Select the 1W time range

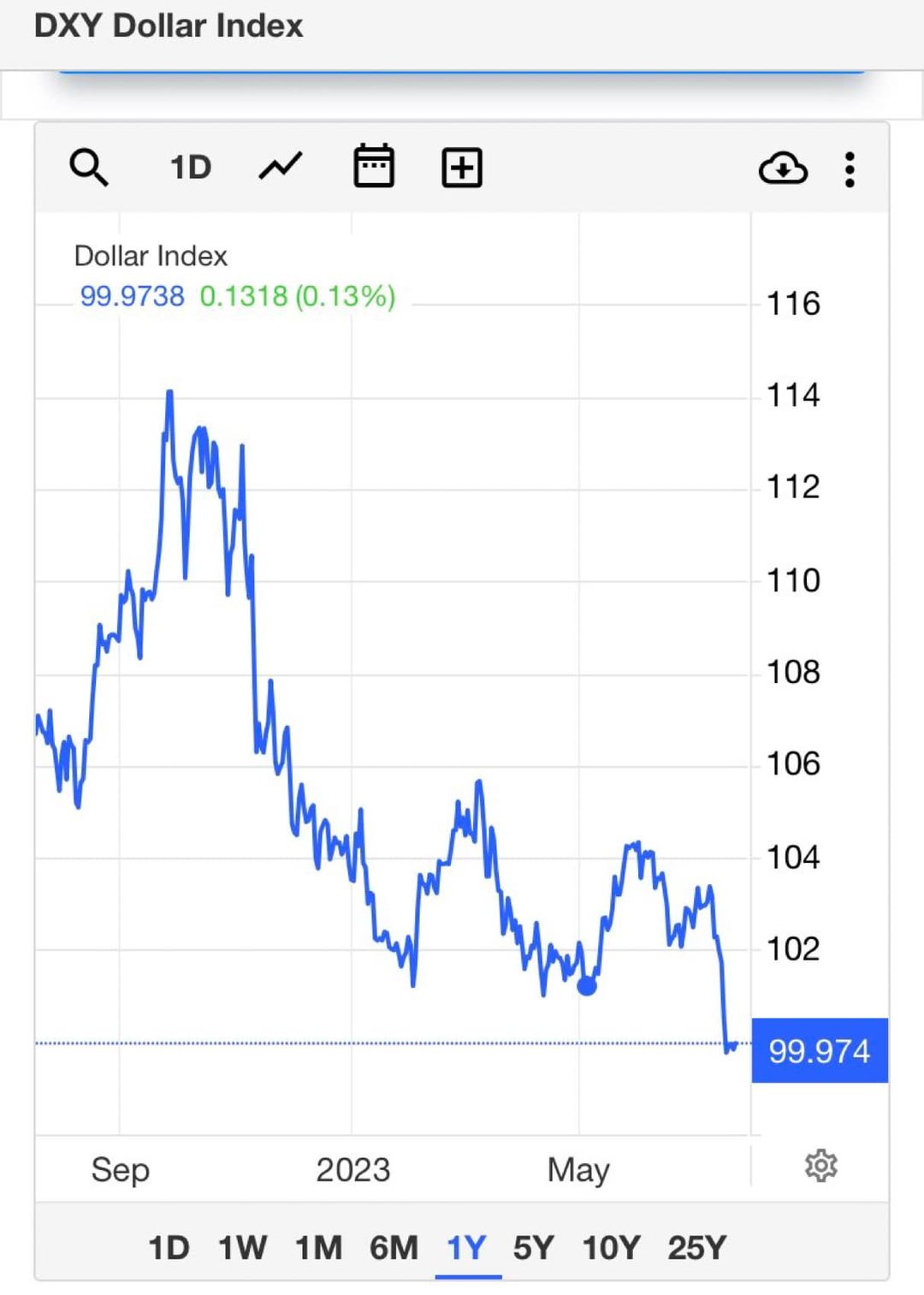pyautogui.click(x=242, y=1248)
